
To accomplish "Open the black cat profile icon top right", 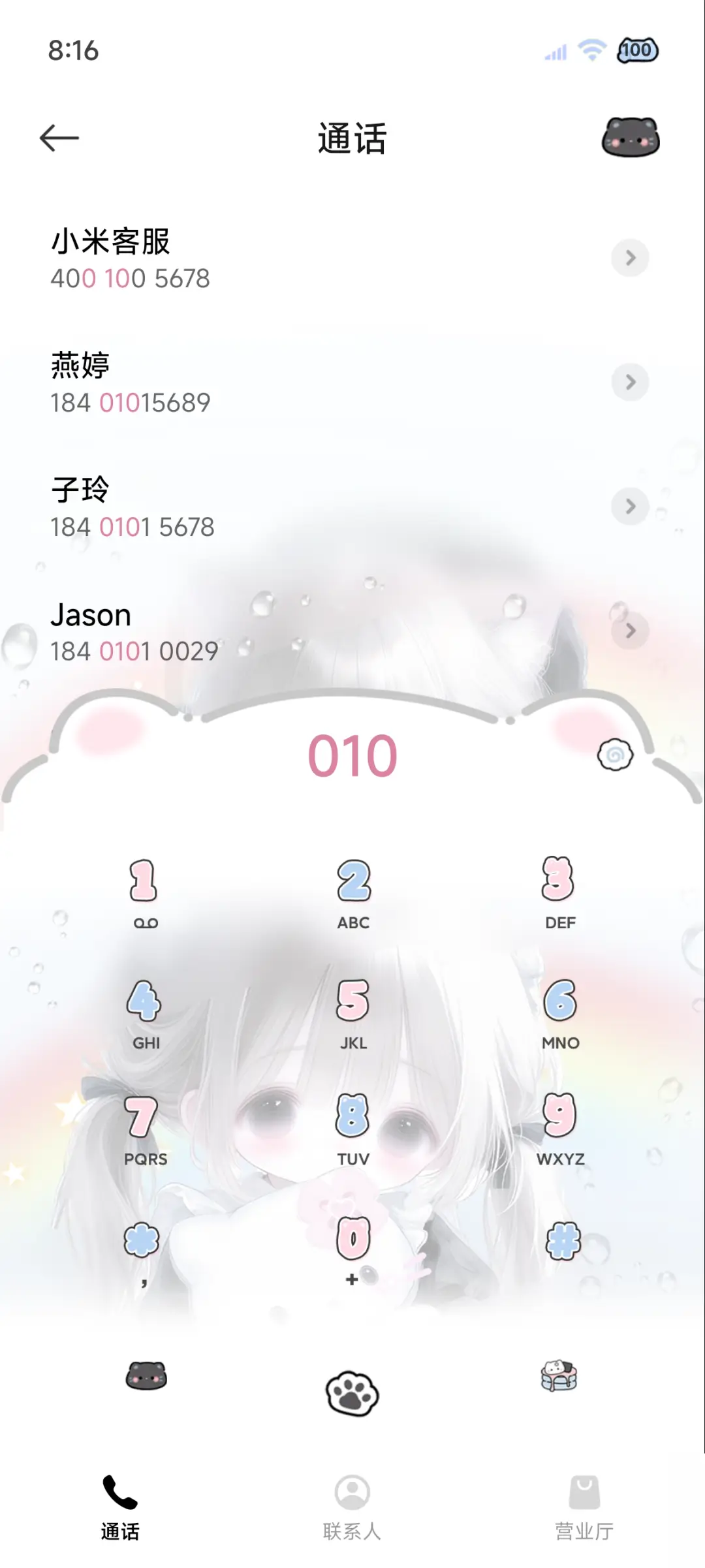I will click(631, 138).
